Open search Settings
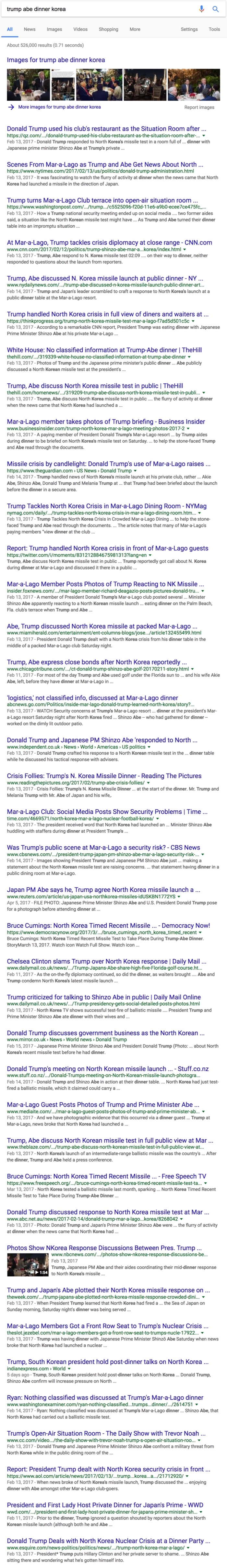Screen dimensions: 227x1568 click(189, 29)
